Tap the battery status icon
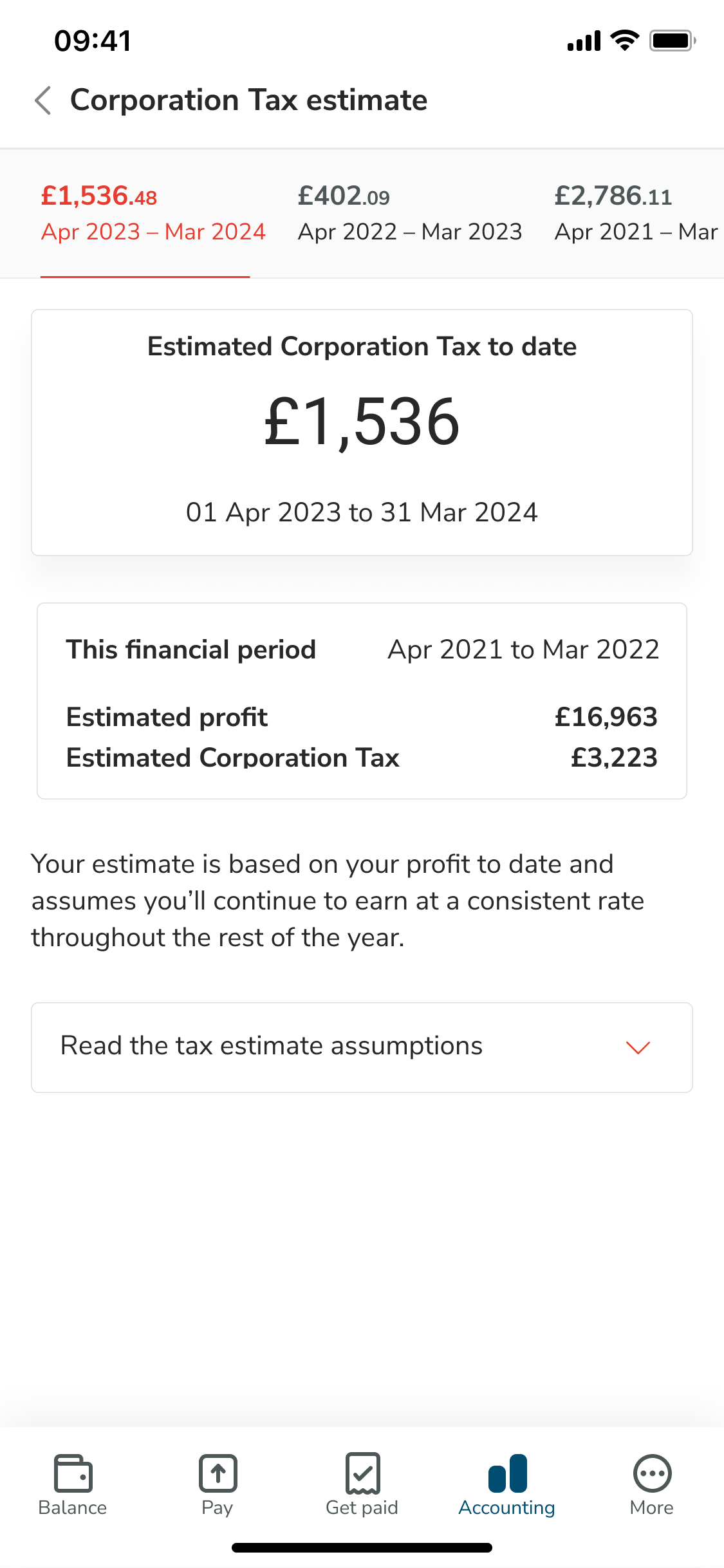724x1568 pixels. (671, 40)
